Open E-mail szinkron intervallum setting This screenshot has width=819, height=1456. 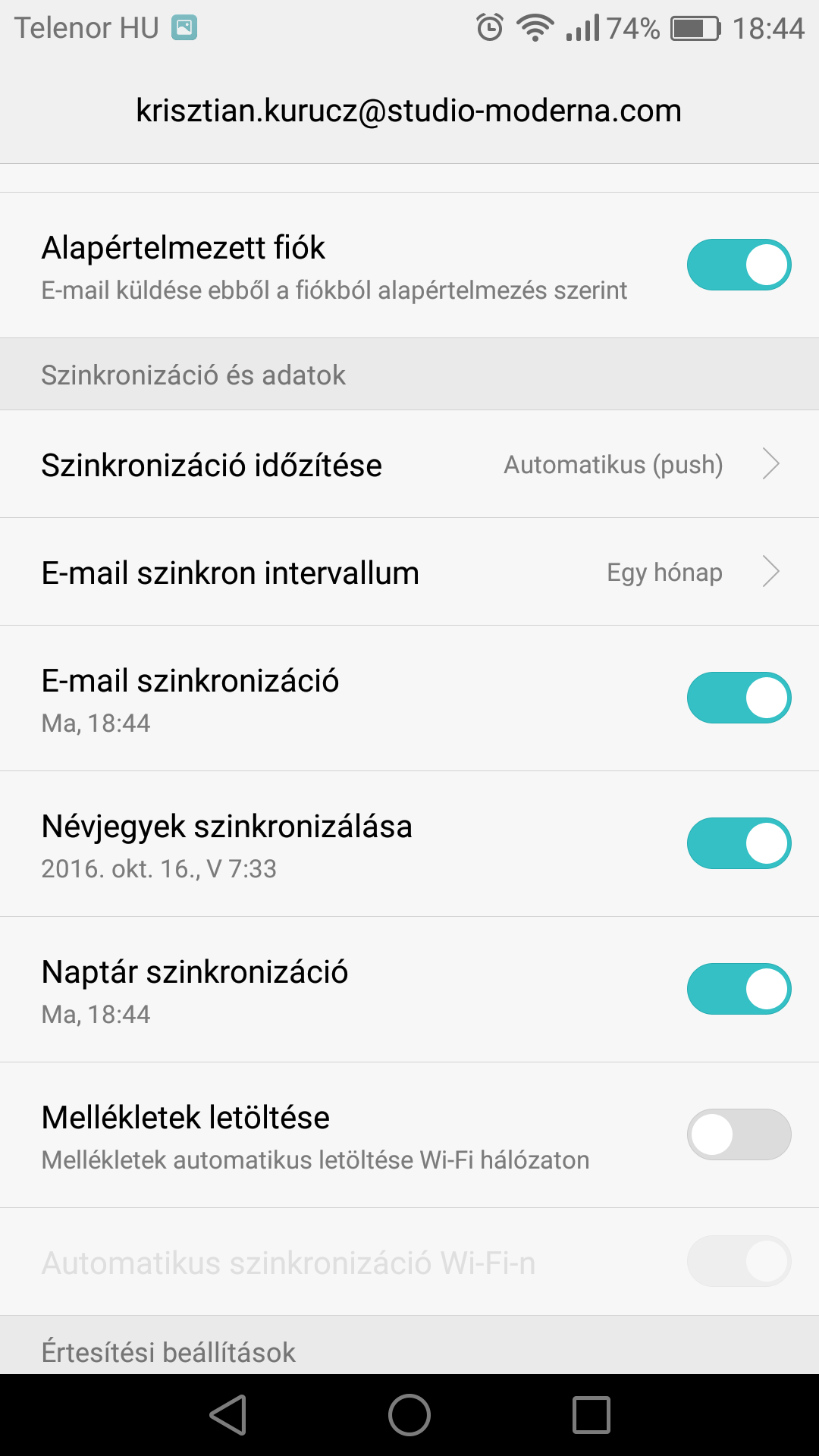pos(409,572)
